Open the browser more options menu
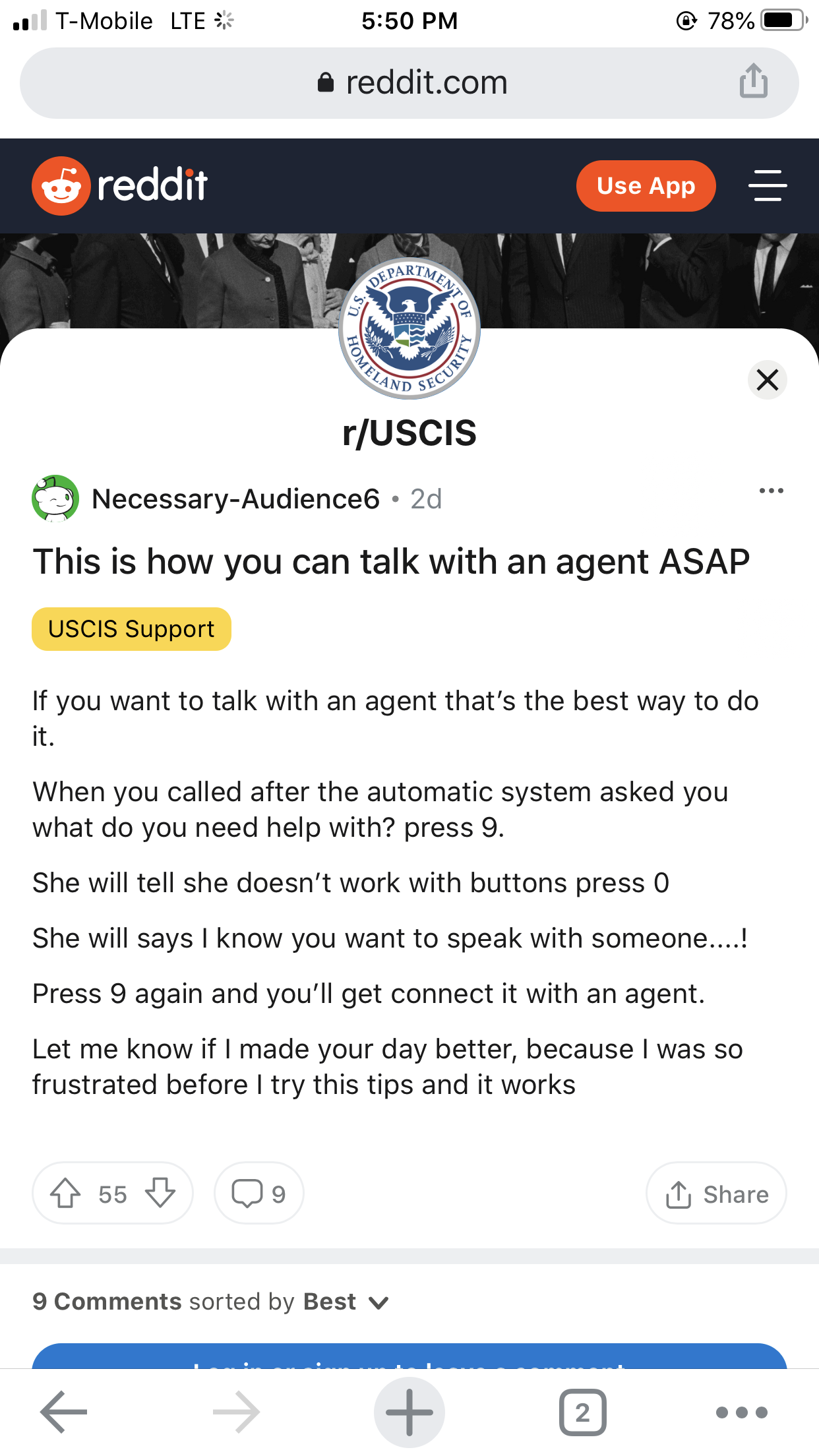The width and height of the screenshot is (819, 1456). 742,1412
